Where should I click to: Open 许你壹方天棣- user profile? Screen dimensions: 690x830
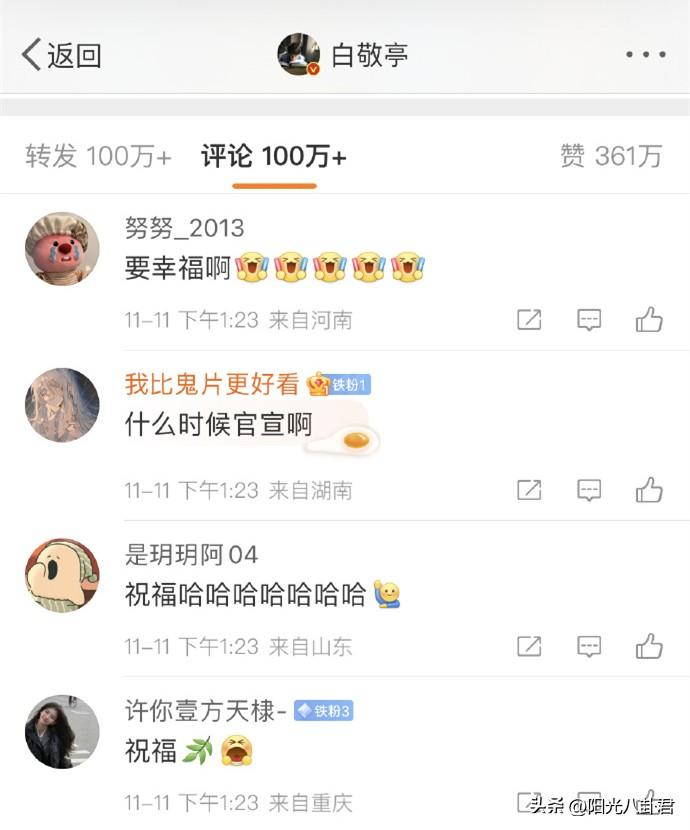click(62, 731)
